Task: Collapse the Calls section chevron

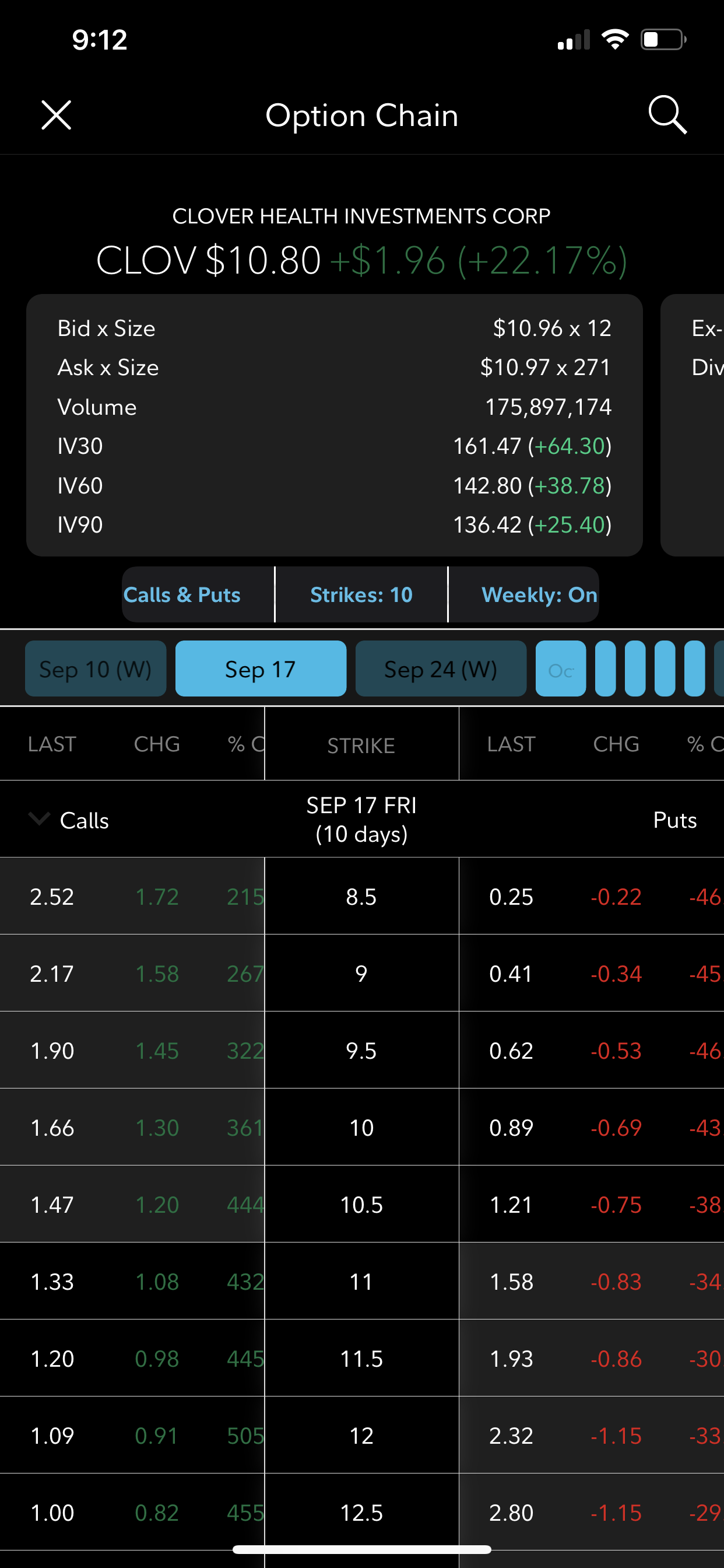Action: tap(40, 818)
